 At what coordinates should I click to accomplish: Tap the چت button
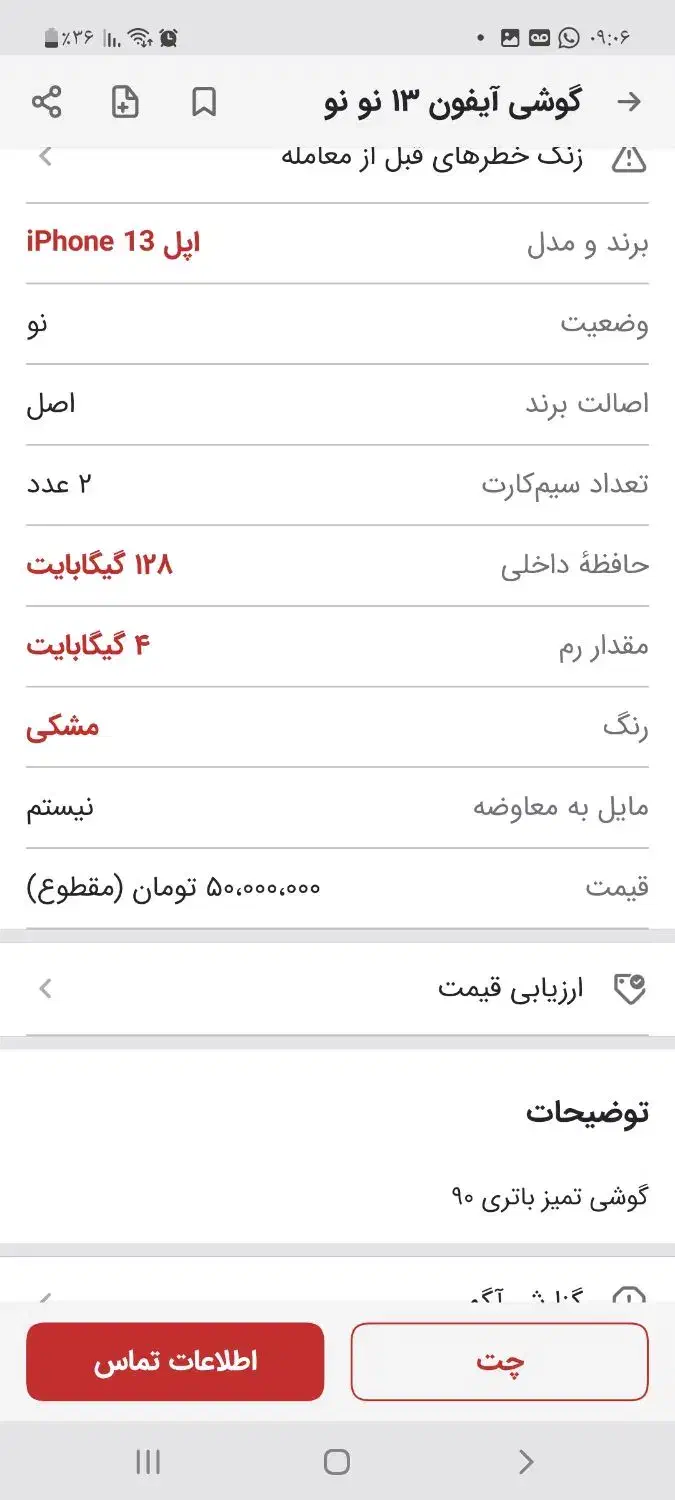(x=499, y=1361)
